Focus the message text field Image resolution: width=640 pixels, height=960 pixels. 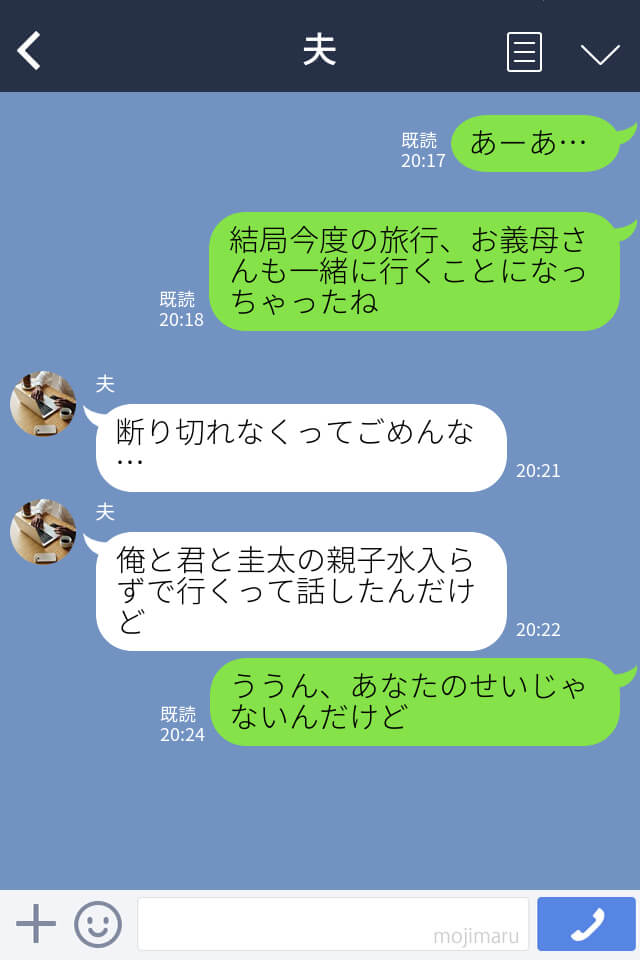coord(332,923)
